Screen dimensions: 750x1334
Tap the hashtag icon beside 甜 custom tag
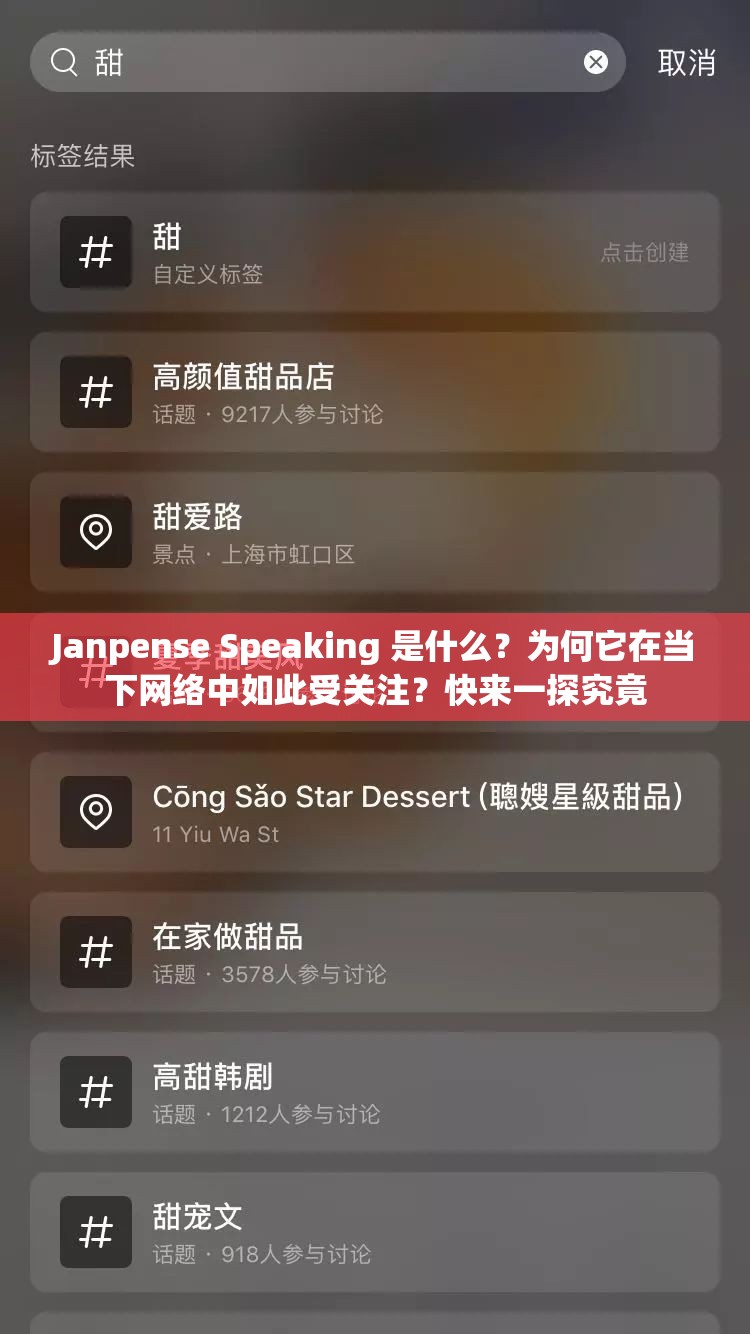pyautogui.click(x=96, y=252)
